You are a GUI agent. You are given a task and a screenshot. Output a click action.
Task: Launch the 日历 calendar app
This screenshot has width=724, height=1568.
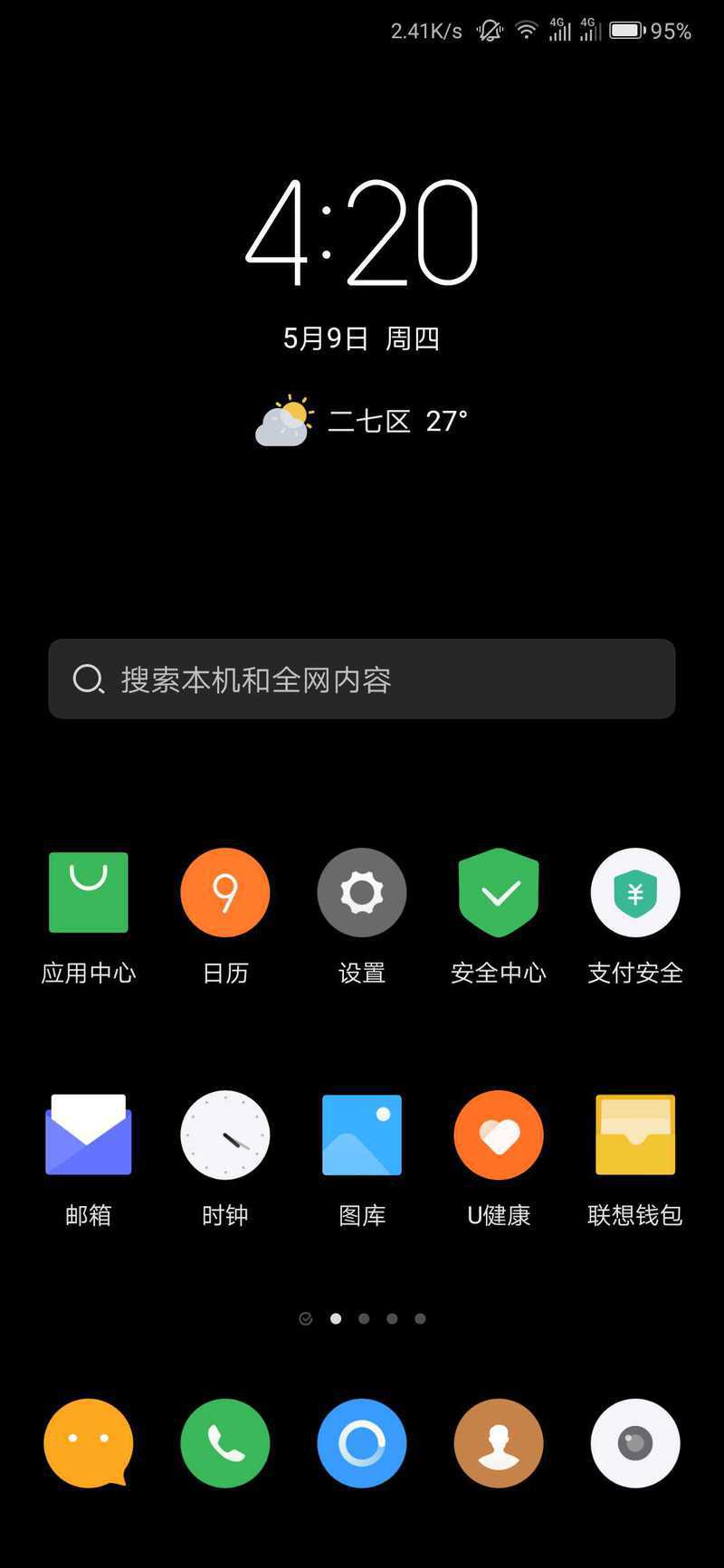click(x=225, y=892)
